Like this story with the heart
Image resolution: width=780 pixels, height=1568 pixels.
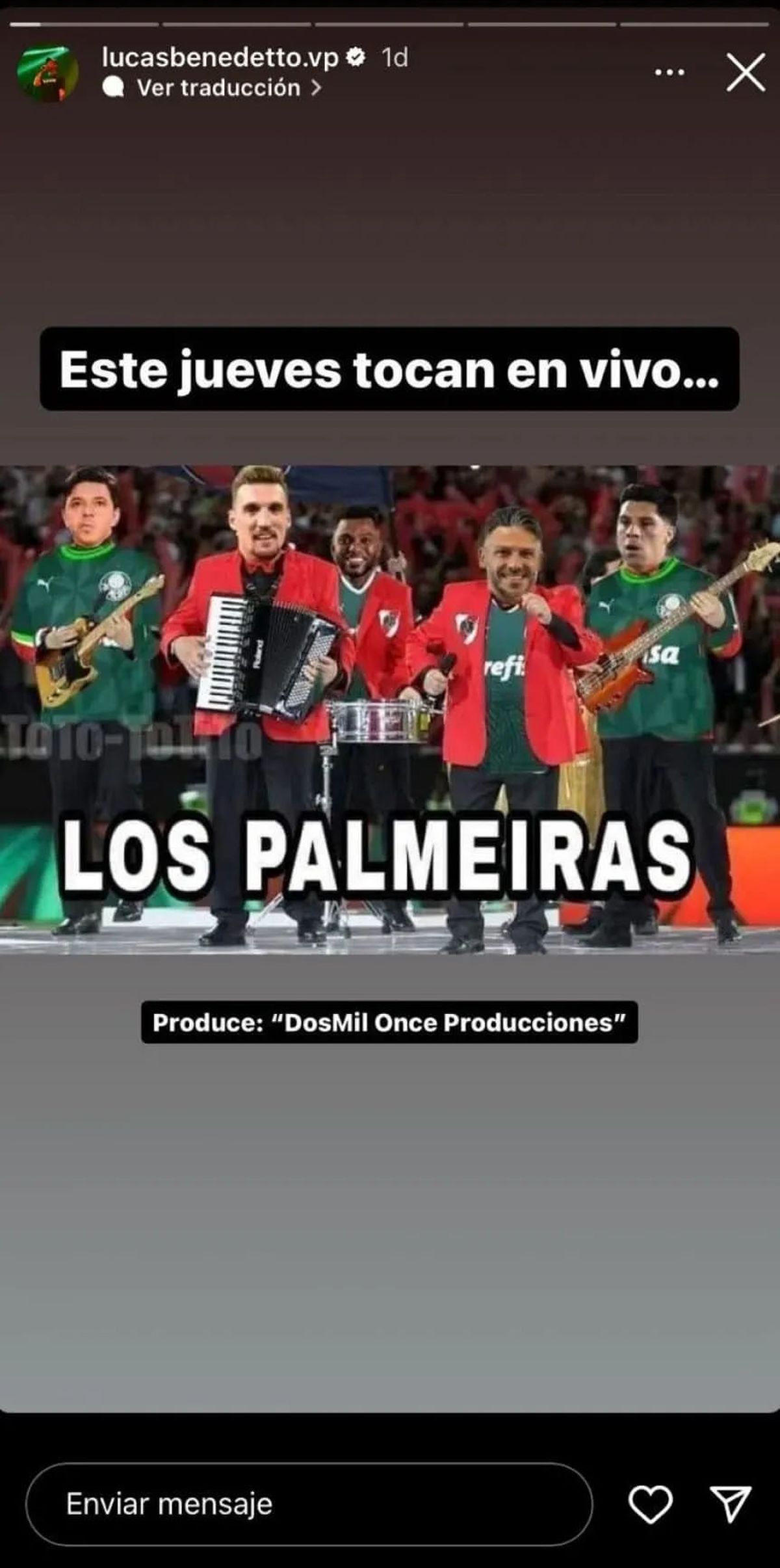650,1504
